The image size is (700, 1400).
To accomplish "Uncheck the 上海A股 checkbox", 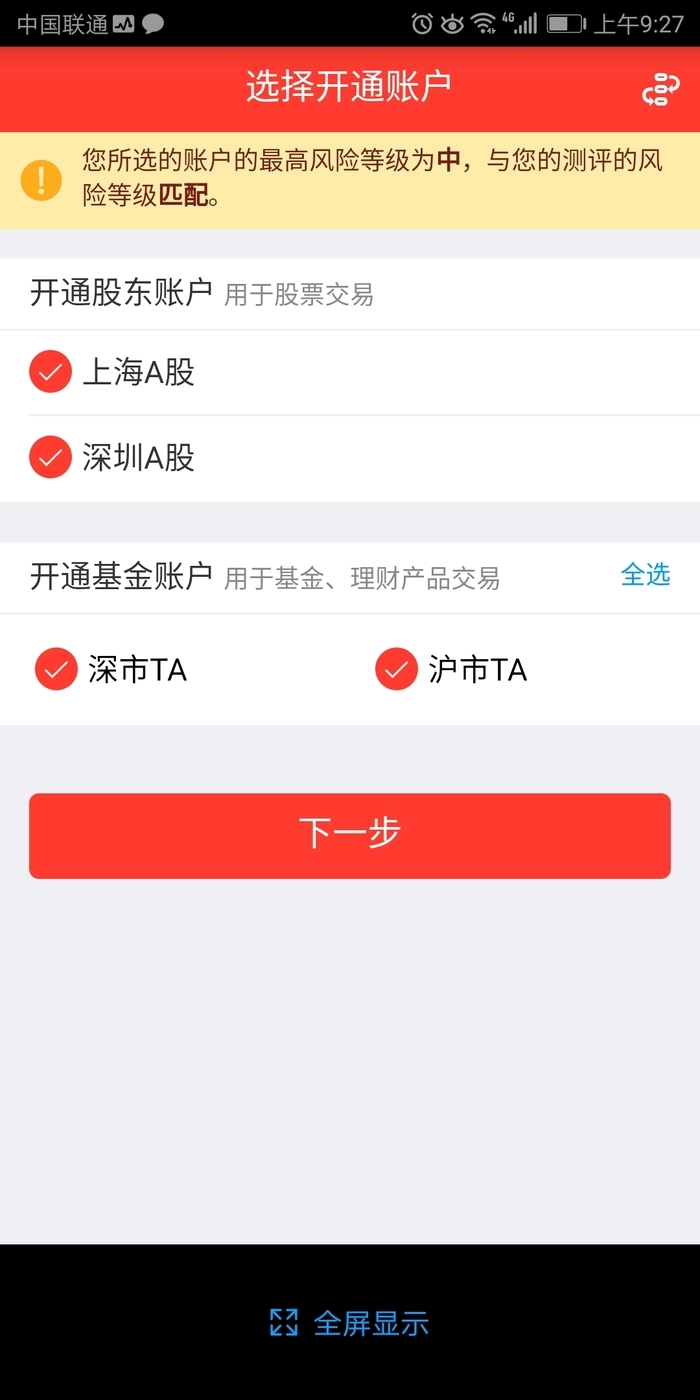I will click(50, 372).
